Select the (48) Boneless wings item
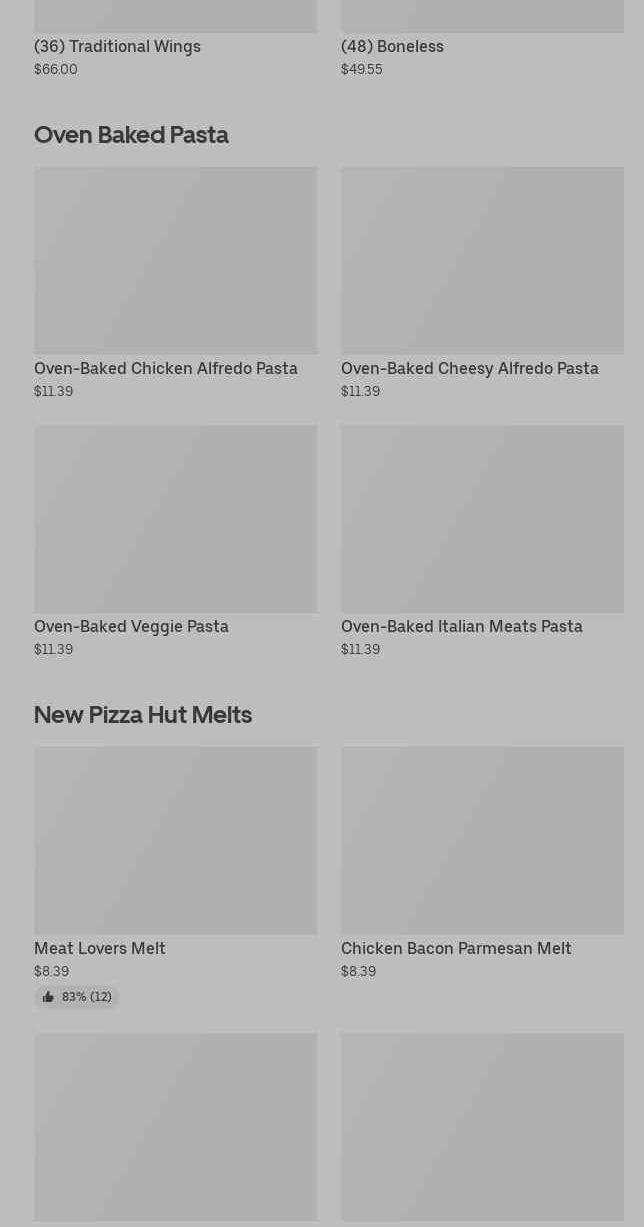Image resolution: width=644 pixels, height=1227 pixels. click(392, 46)
